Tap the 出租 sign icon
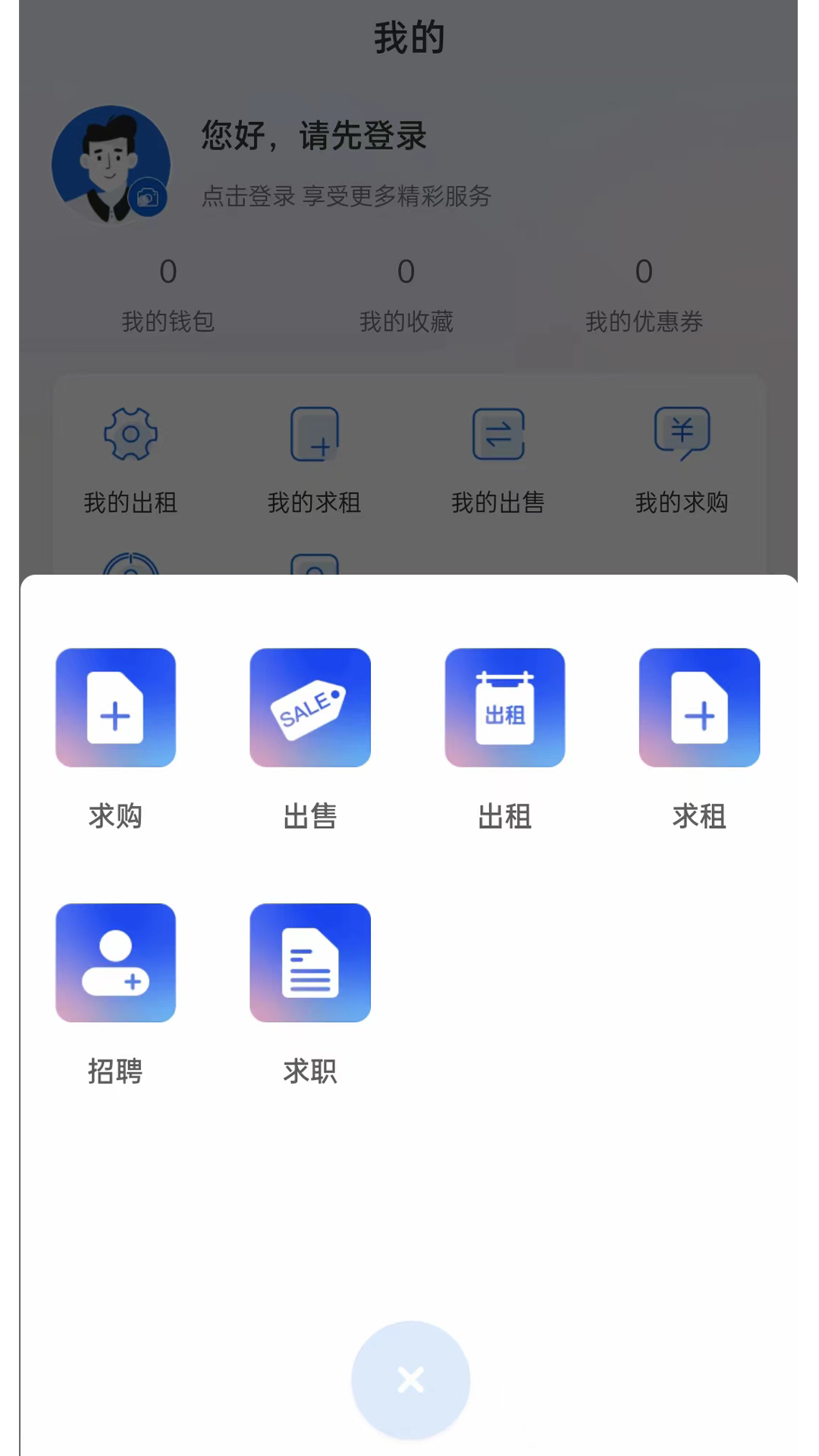This screenshot has height=1456, width=819. 504,707
